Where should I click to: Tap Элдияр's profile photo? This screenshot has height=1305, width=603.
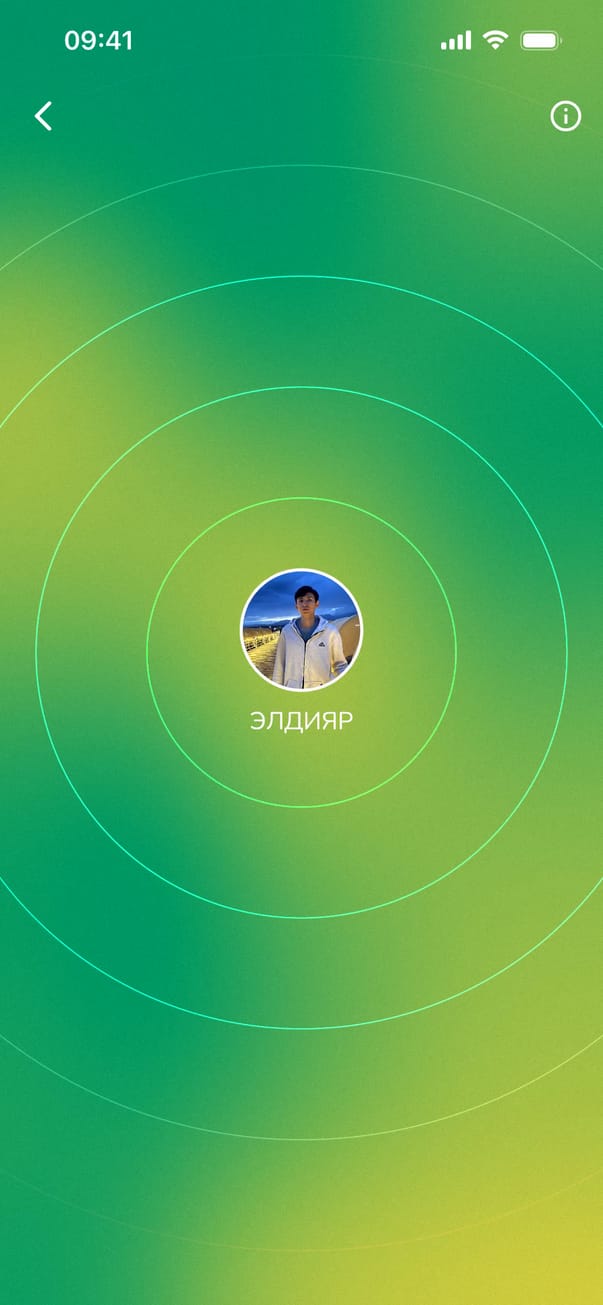[x=301, y=630]
